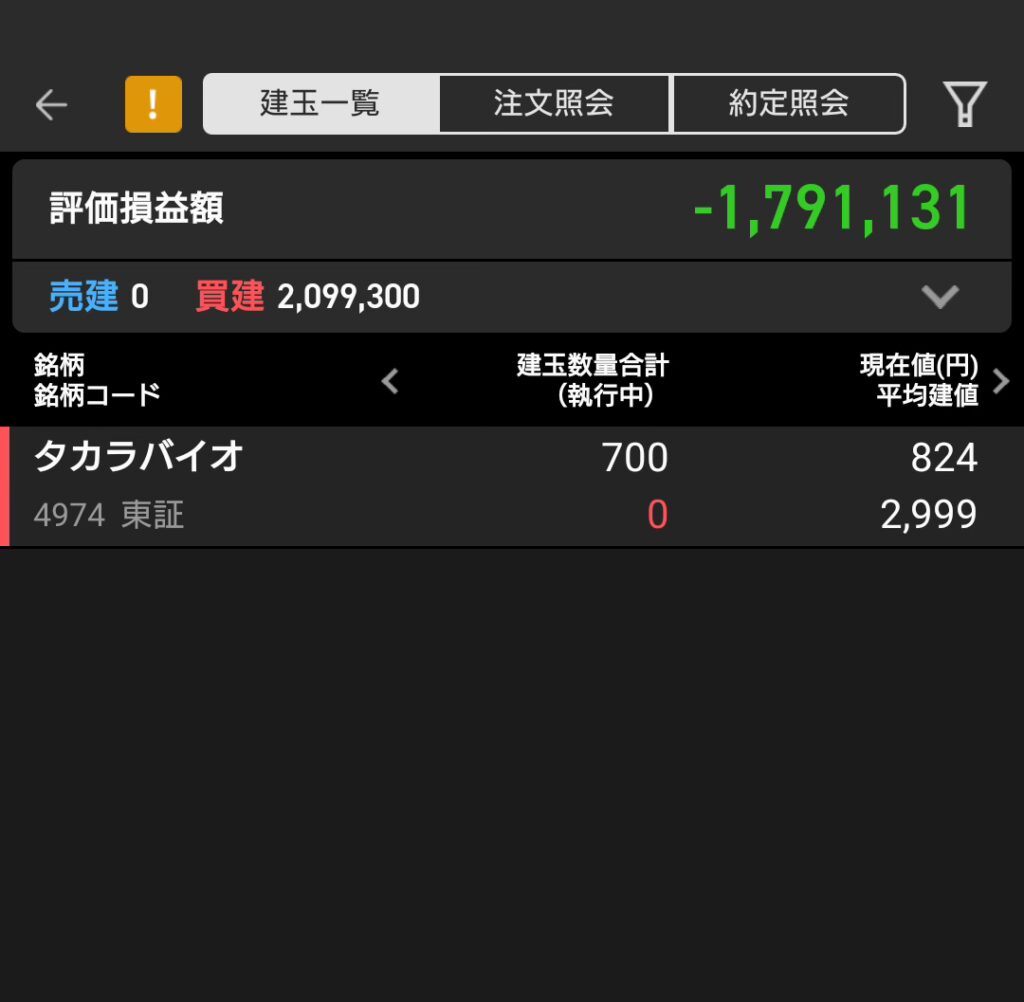Switch to the 注文照会 tab

tap(554, 104)
